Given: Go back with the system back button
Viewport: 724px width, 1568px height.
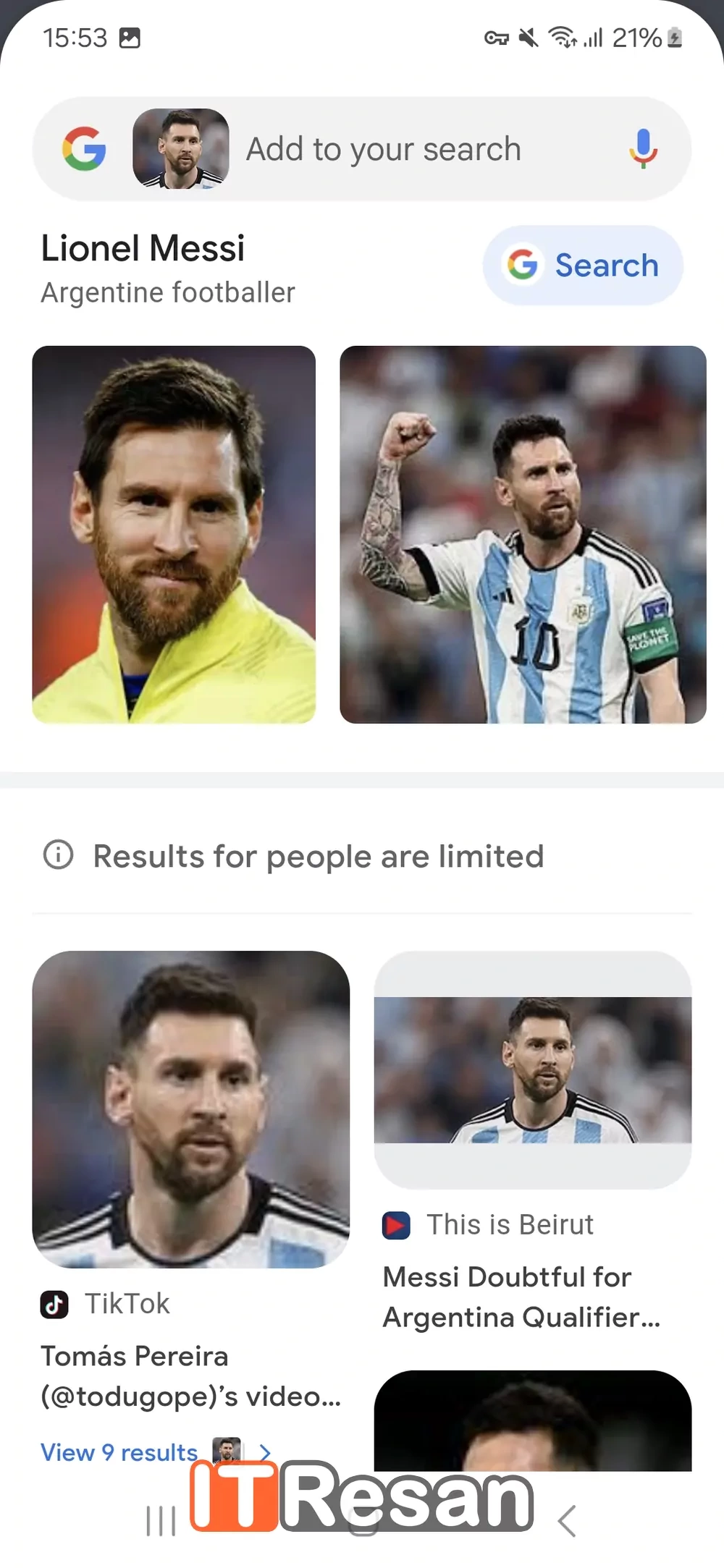Looking at the screenshot, I should 567,1520.
